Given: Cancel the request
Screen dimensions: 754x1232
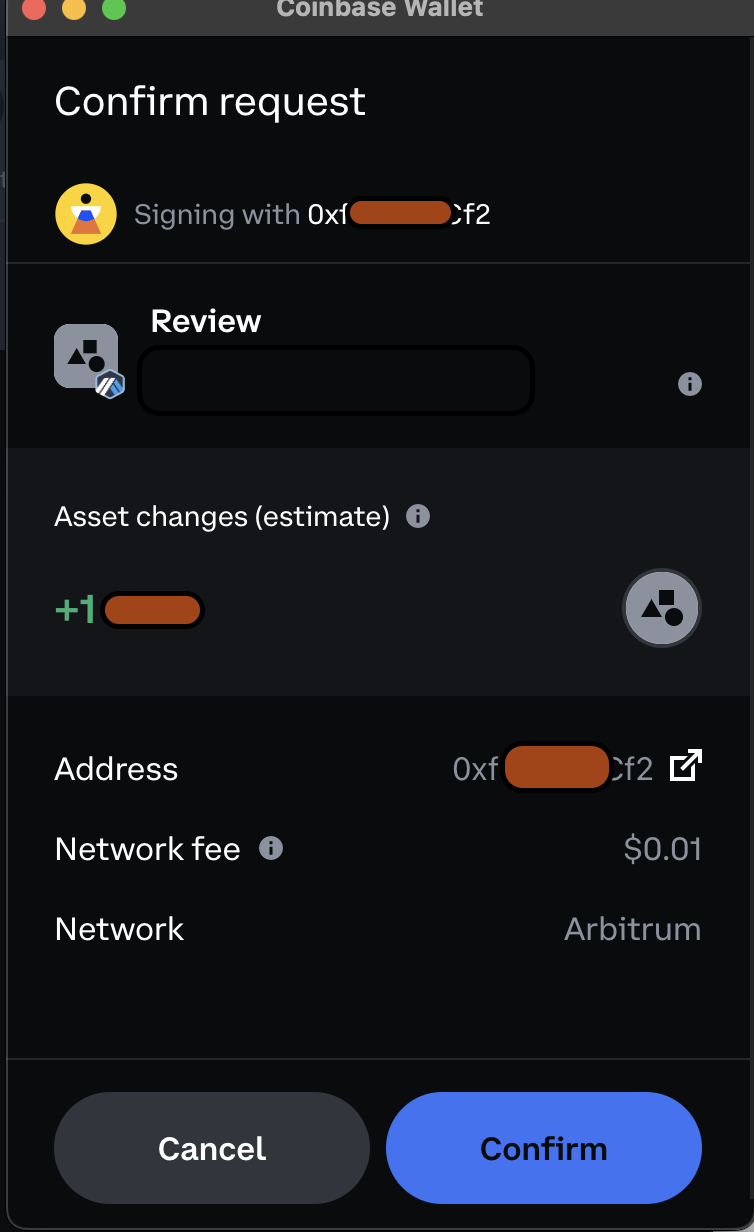Looking at the screenshot, I should point(212,1148).
